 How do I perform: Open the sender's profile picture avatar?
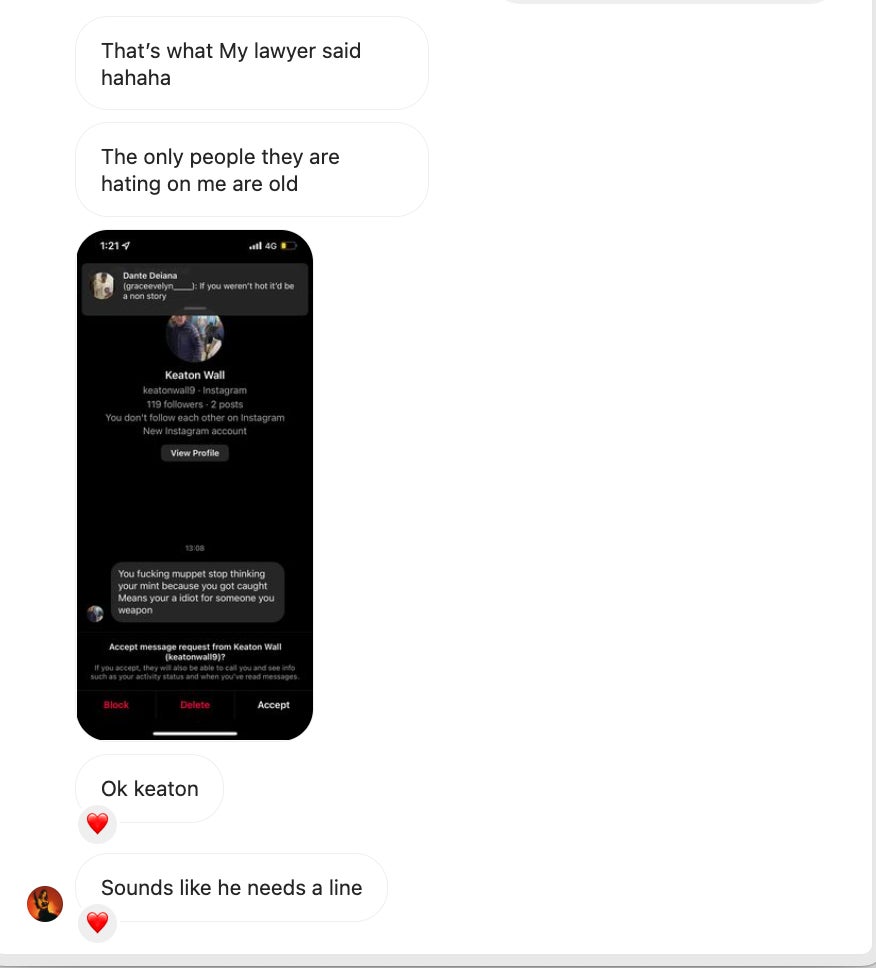coord(45,903)
